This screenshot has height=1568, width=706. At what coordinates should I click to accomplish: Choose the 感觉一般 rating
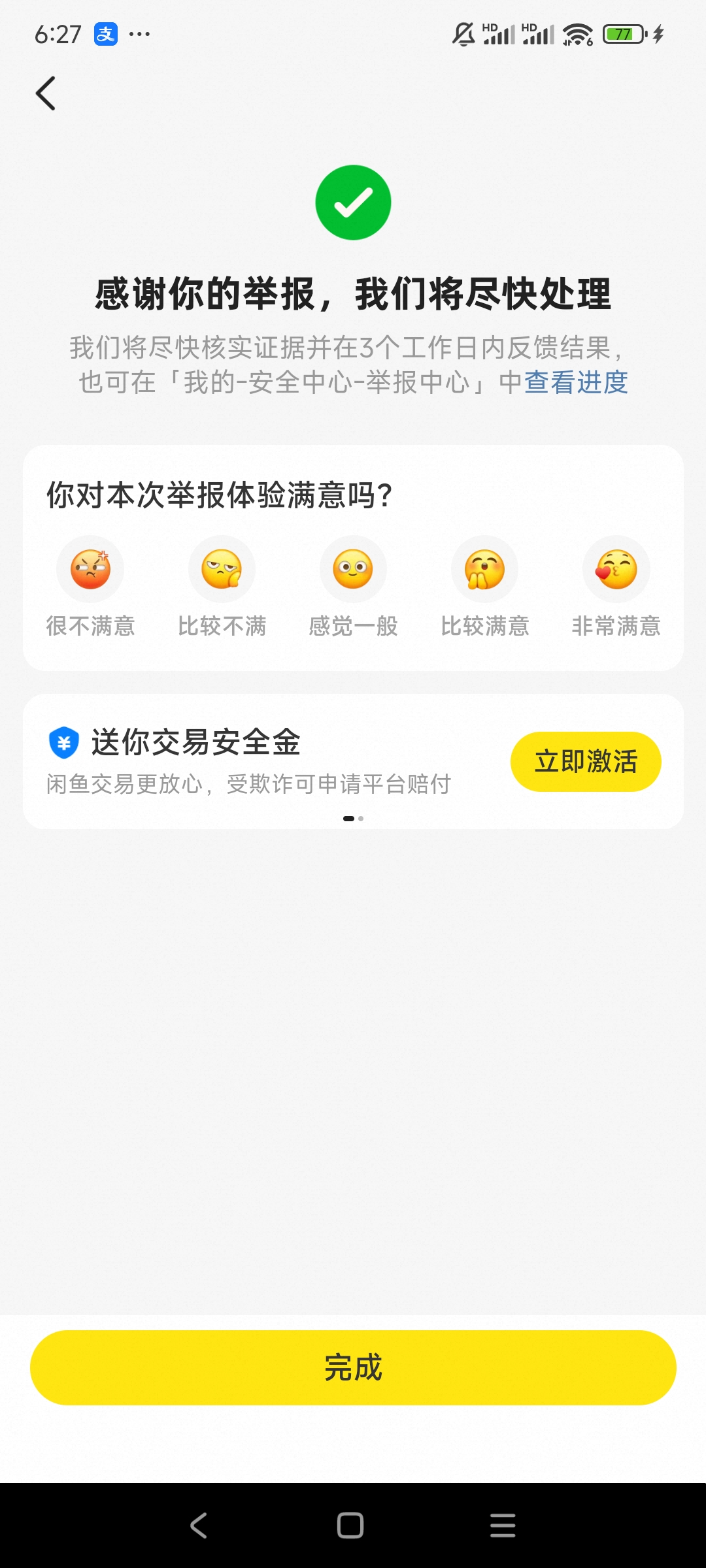353,570
